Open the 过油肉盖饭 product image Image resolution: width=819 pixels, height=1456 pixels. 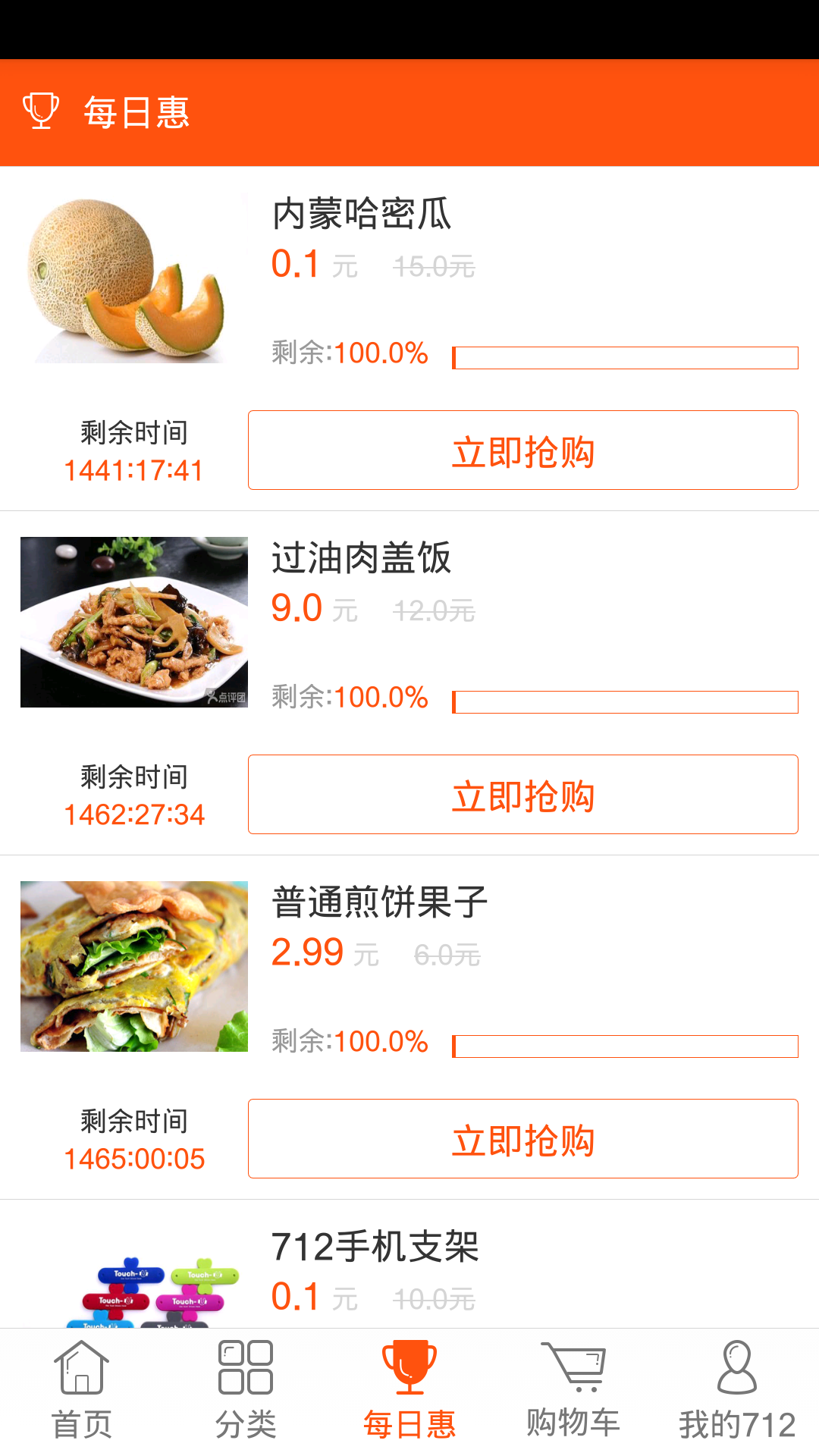pos(133,623)
